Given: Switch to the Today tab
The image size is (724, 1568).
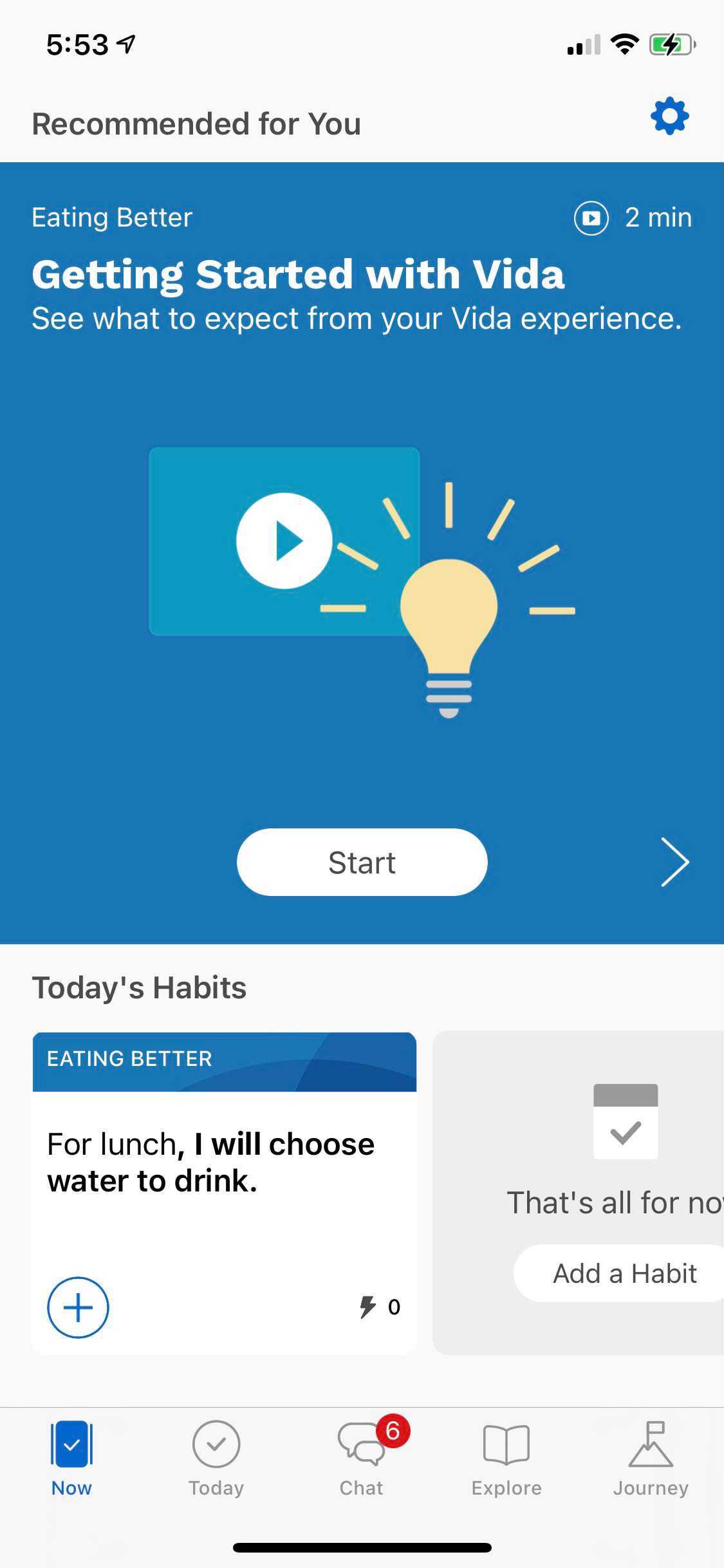Looking at the screenshot, I should tap(216, 1459).
